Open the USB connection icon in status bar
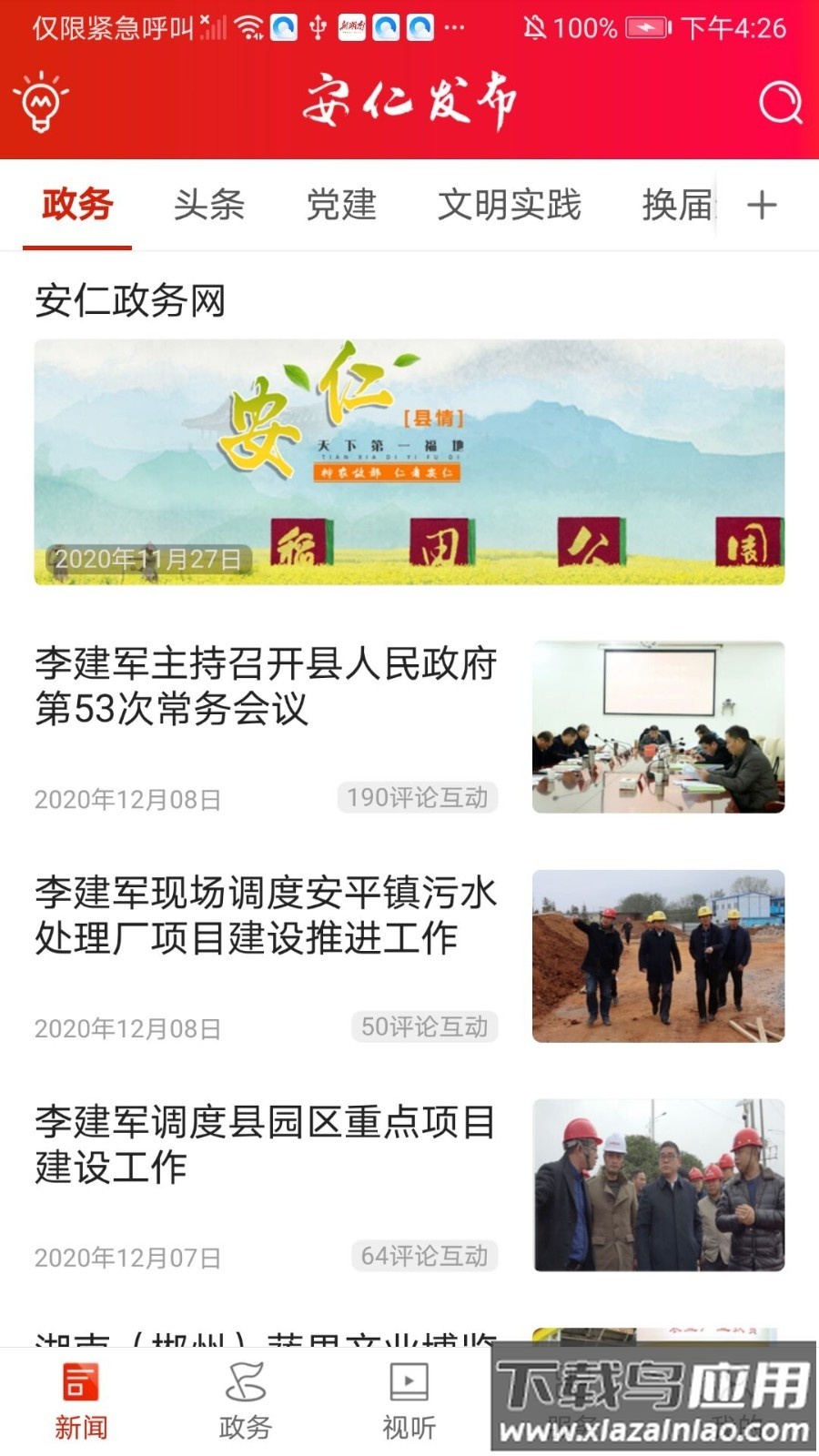This screenshot has width=819, height=1456. [x=318, y=27]
